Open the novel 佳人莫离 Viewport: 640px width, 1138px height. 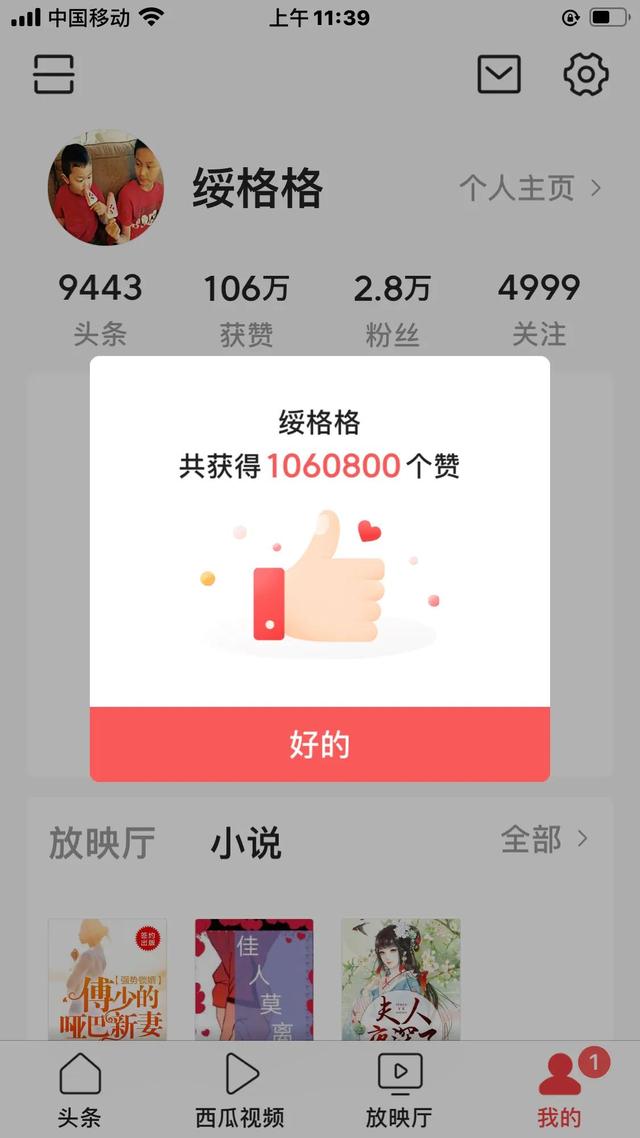254,979
